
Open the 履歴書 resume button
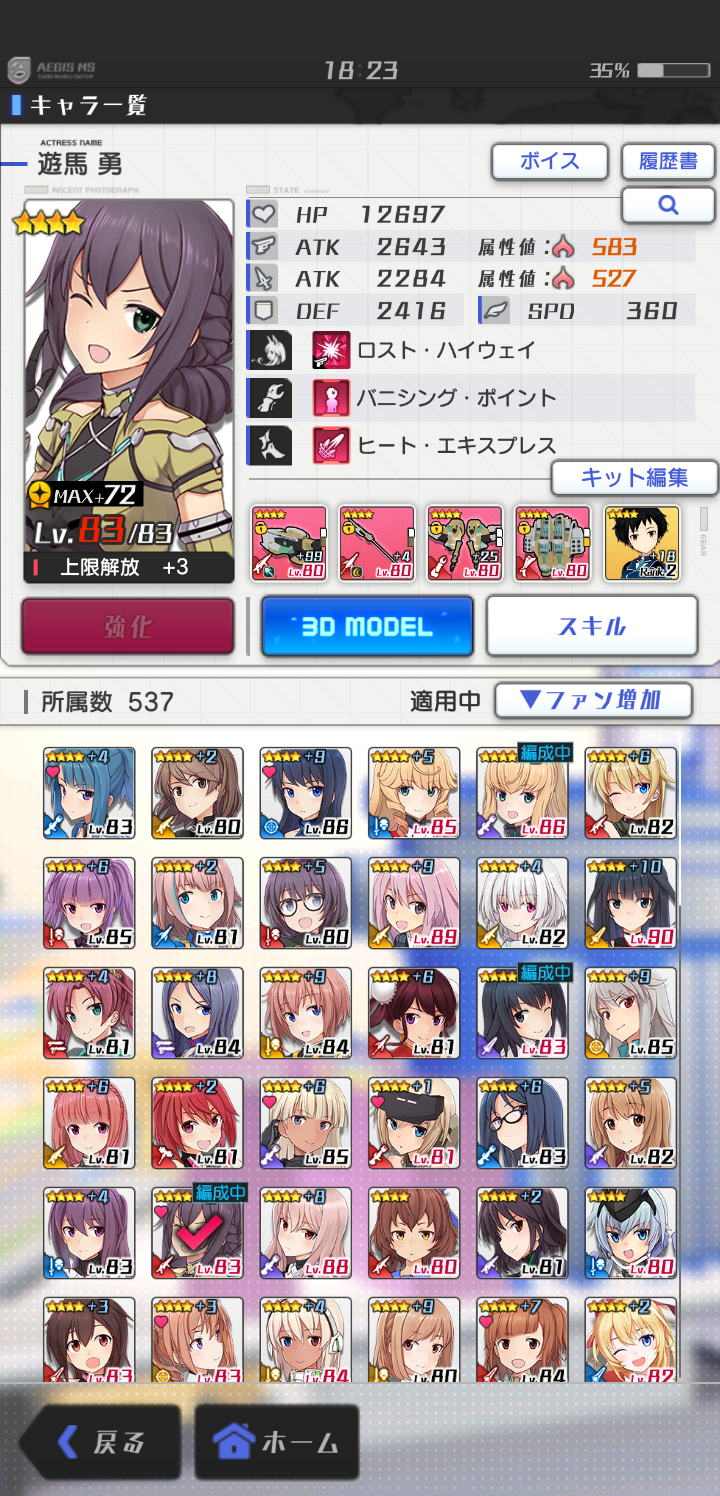coord(668,161)
